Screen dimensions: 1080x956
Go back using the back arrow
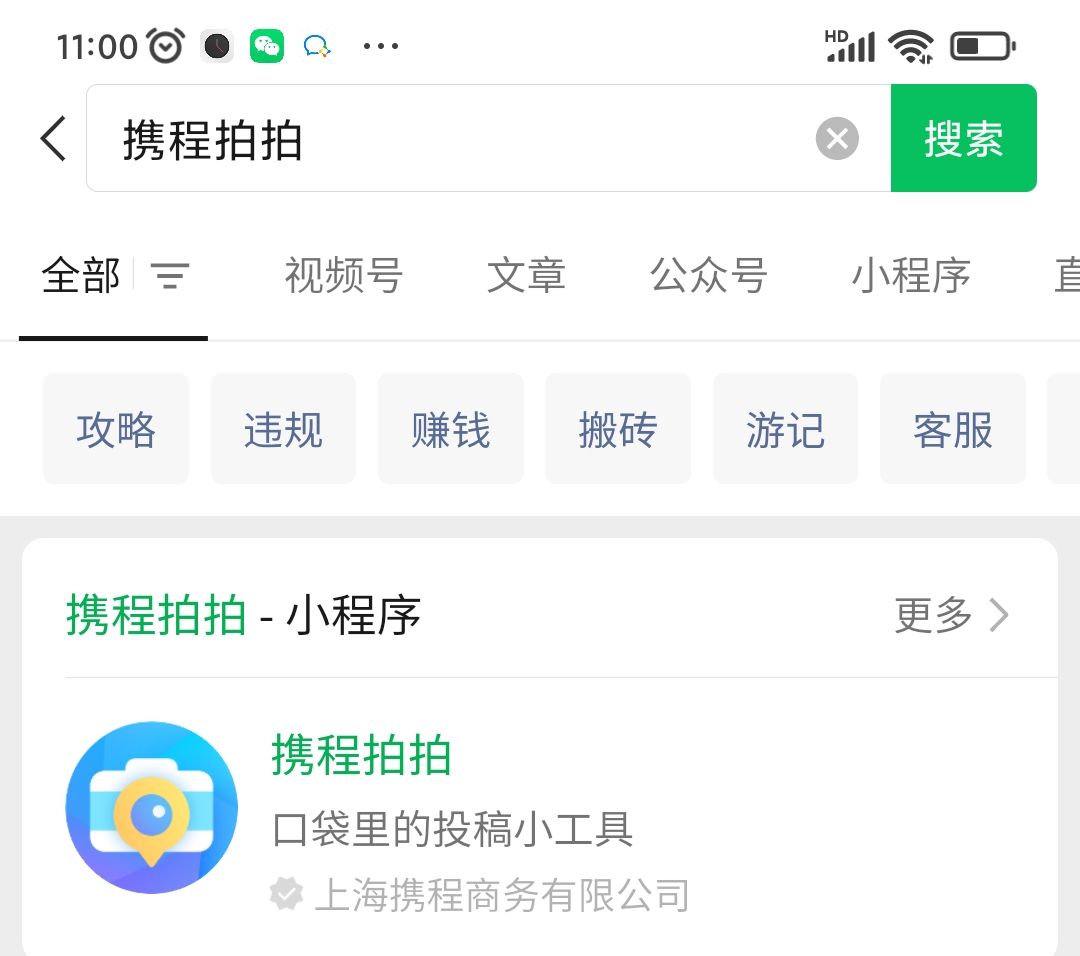[x=54, y=138]
